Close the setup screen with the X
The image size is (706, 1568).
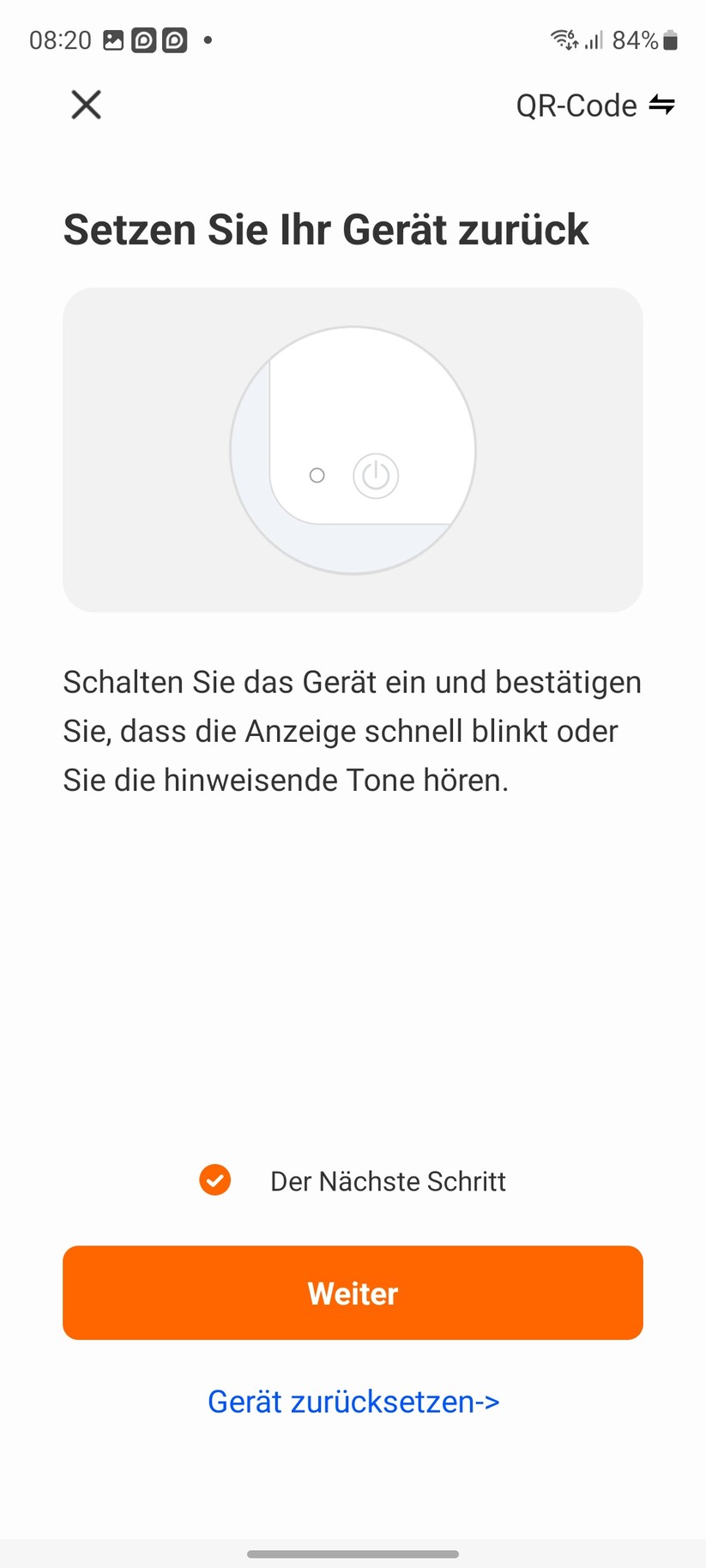[86, 105]
